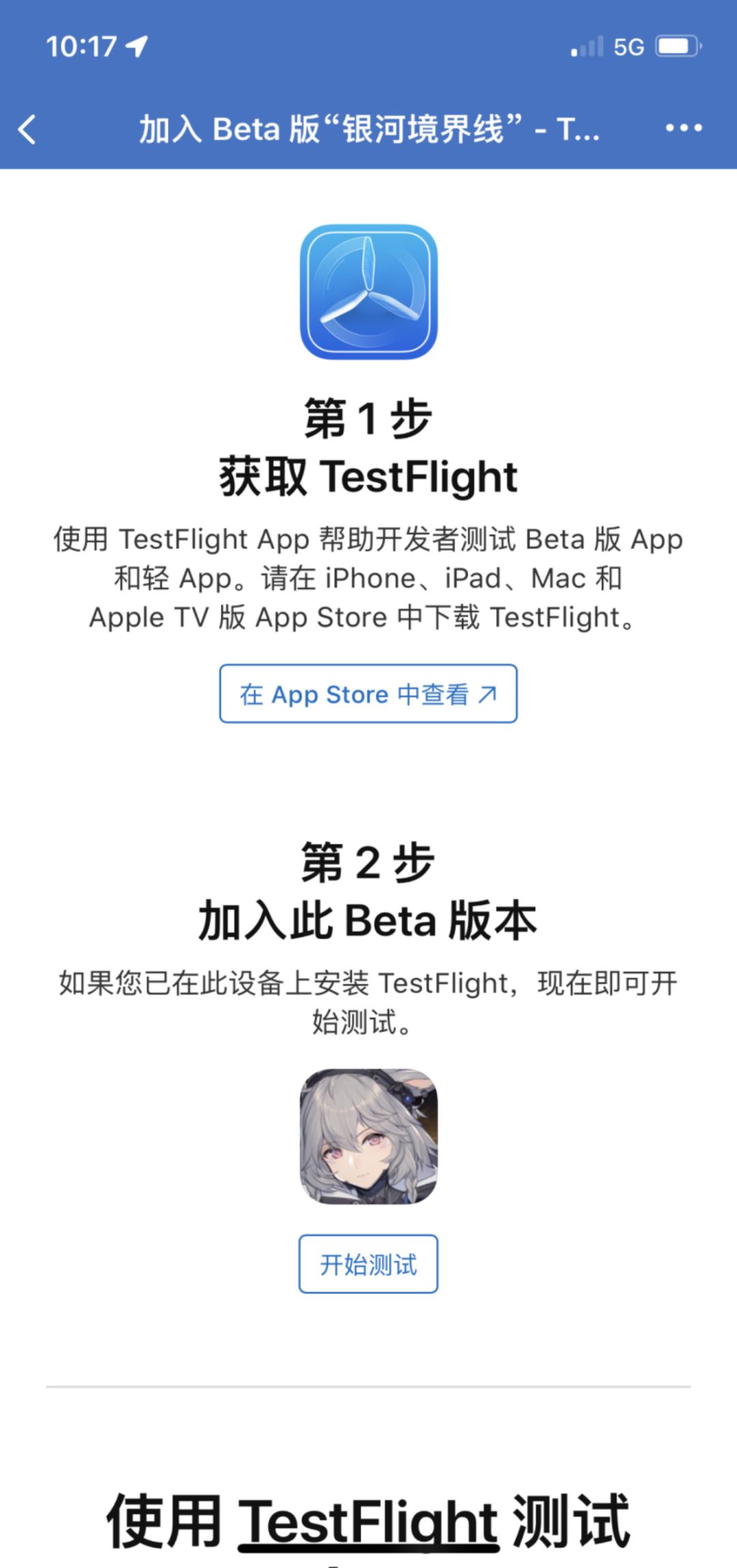Tap the location arrow in the status bar

tap(136, 46)
